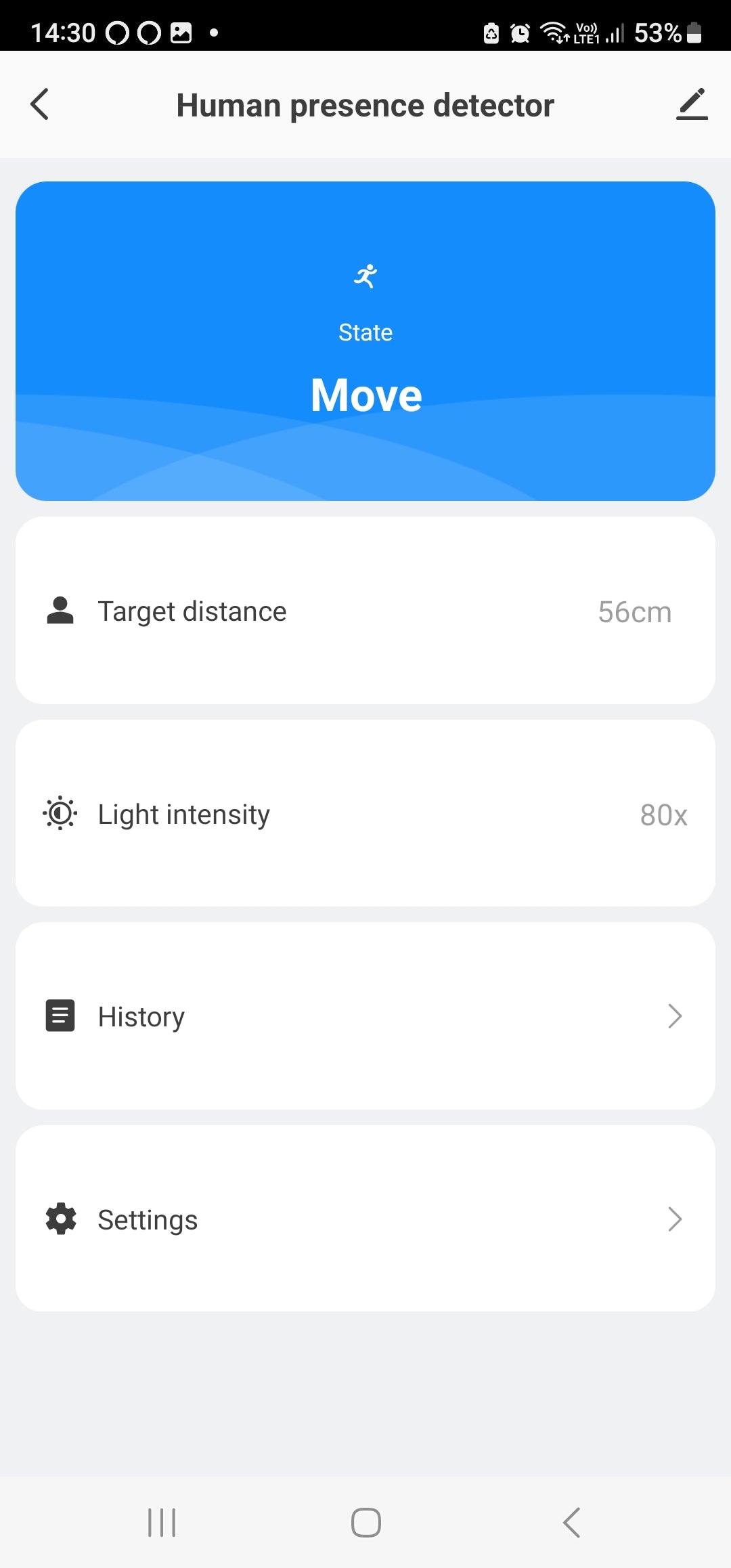Tap the edit pencil icon
The image size is (731, 1568).
coord(691,104)
